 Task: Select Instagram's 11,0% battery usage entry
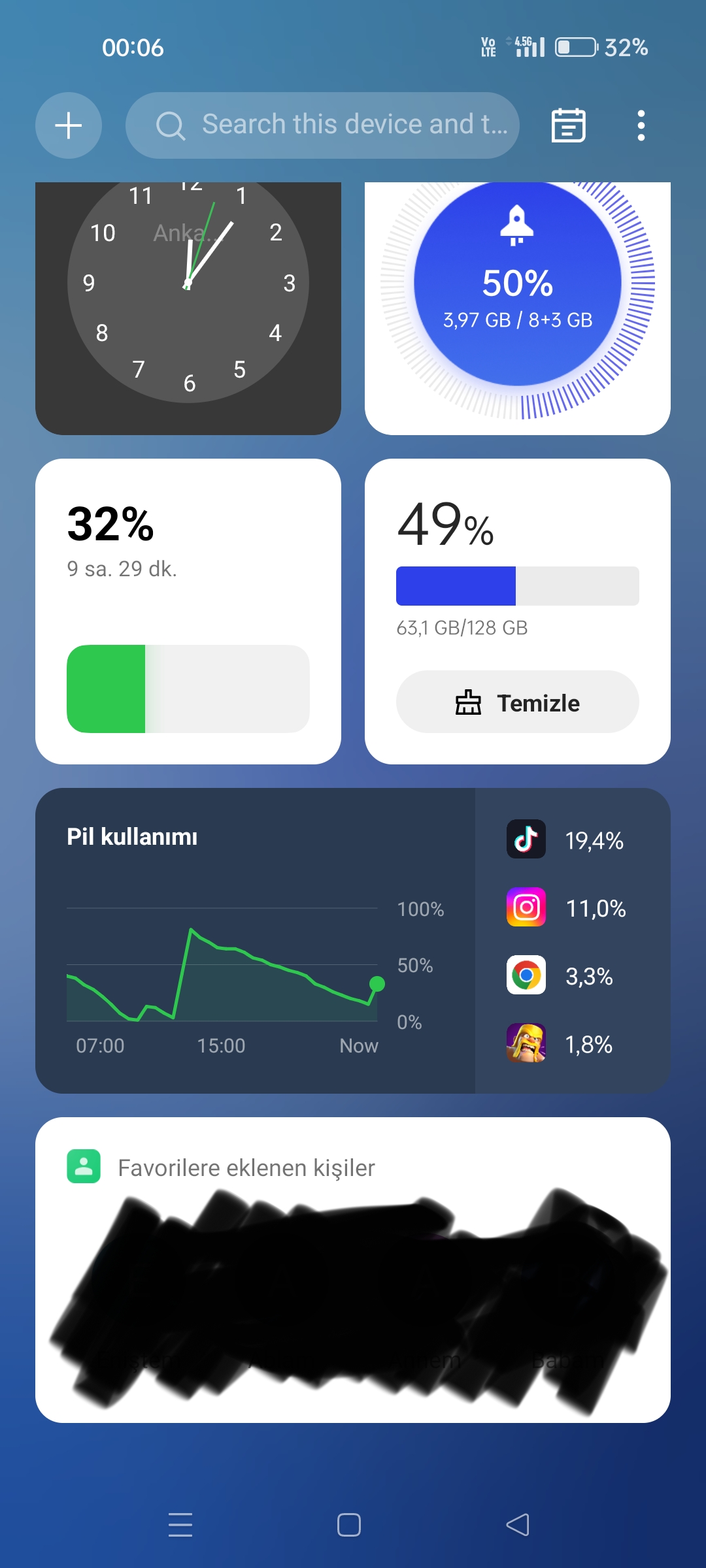pyautogui.click(x=566, y=907)
